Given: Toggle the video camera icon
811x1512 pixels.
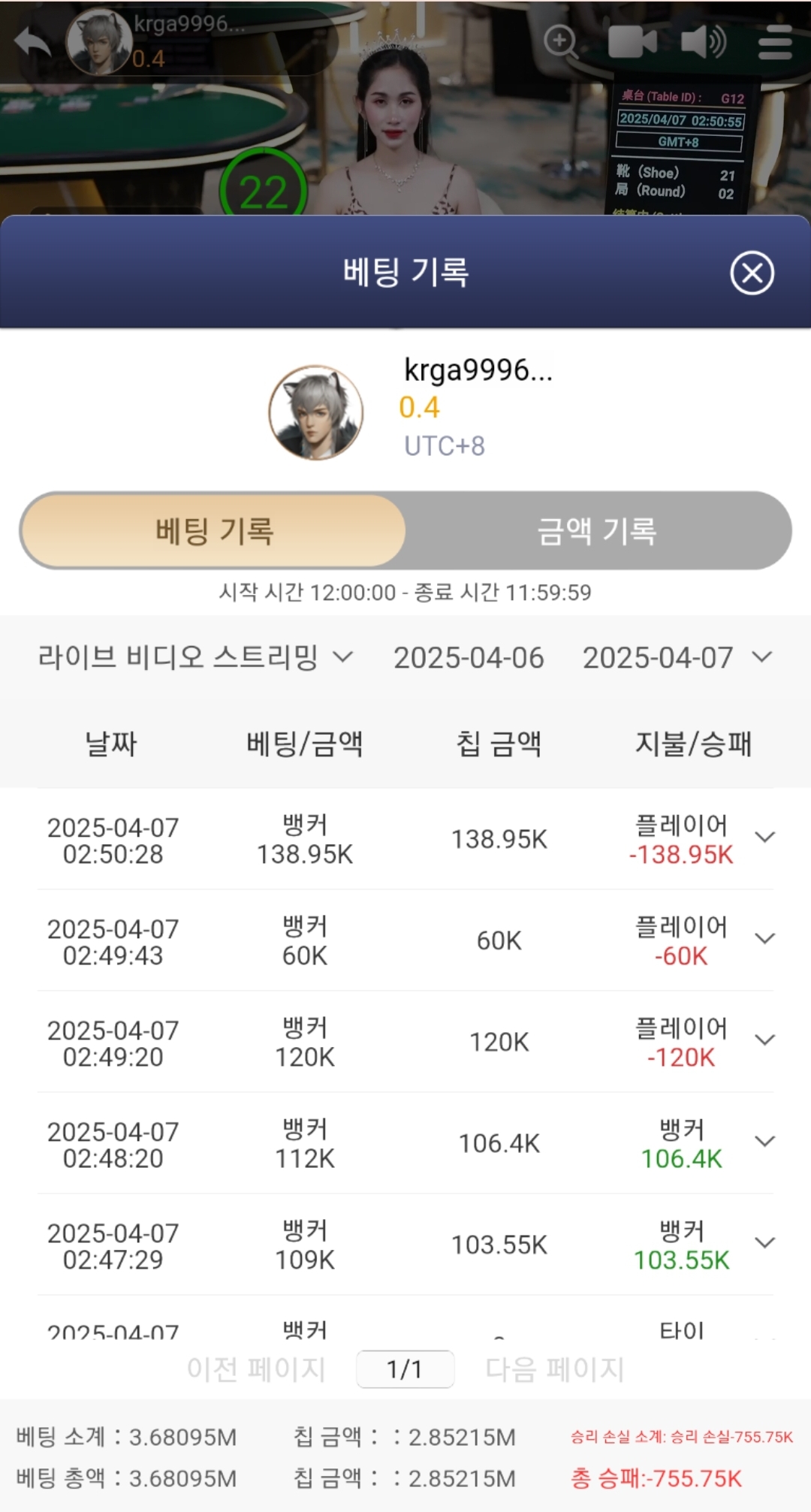Looking at the screenshot, I should pyautogui.click(x=632, y=41).
